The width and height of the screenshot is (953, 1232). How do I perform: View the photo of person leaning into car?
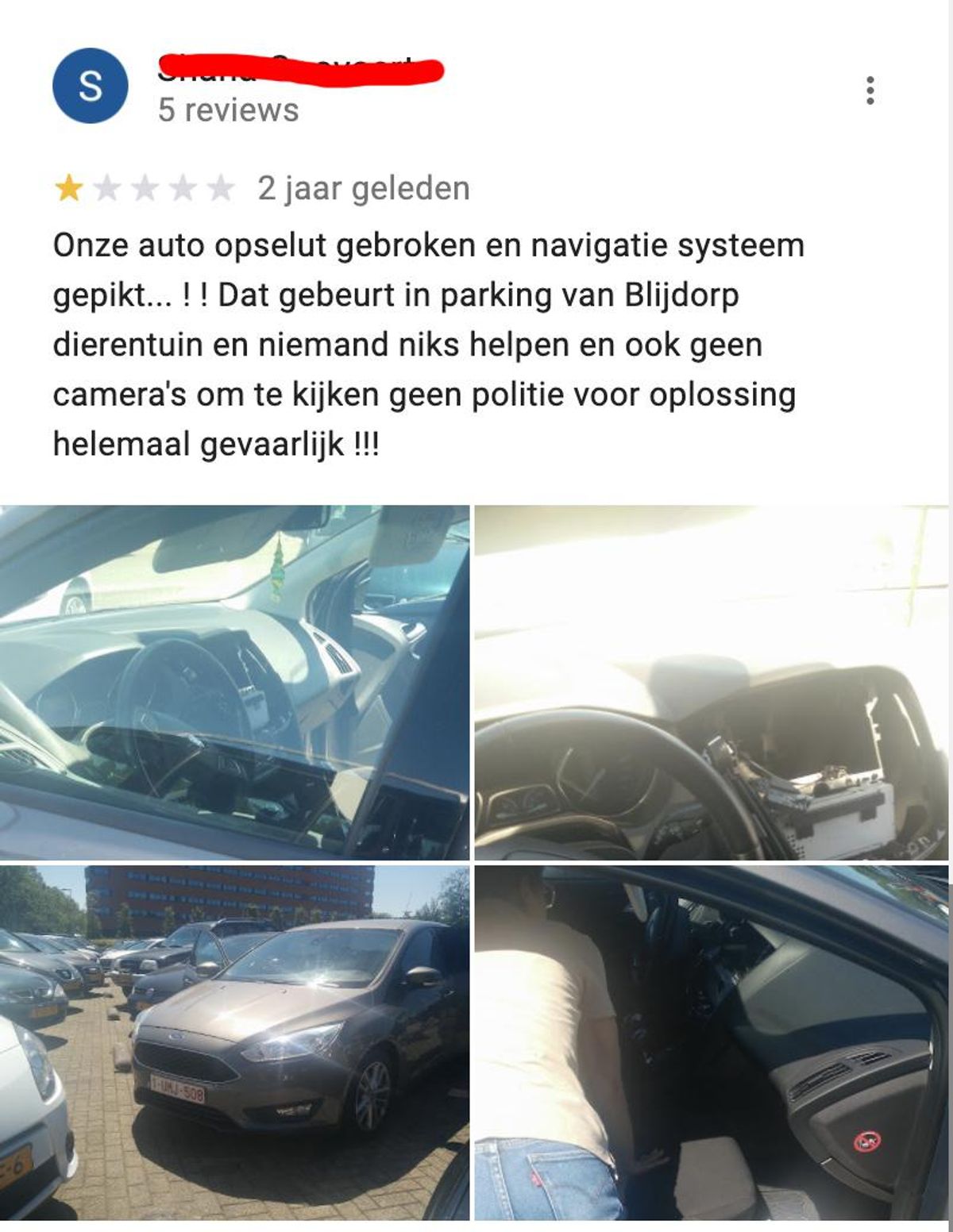pos(711,1043)
